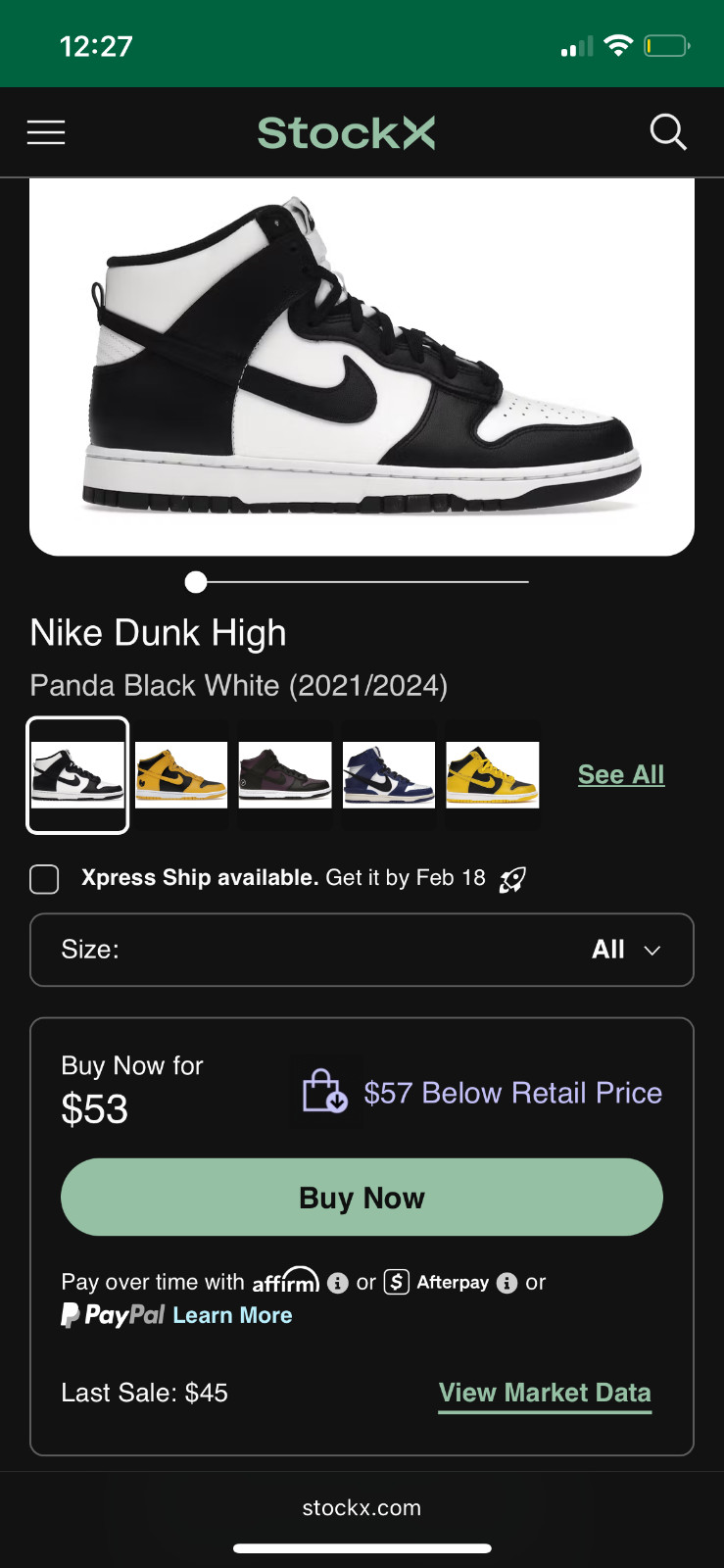Click the affirm logo

[287, 1280]
